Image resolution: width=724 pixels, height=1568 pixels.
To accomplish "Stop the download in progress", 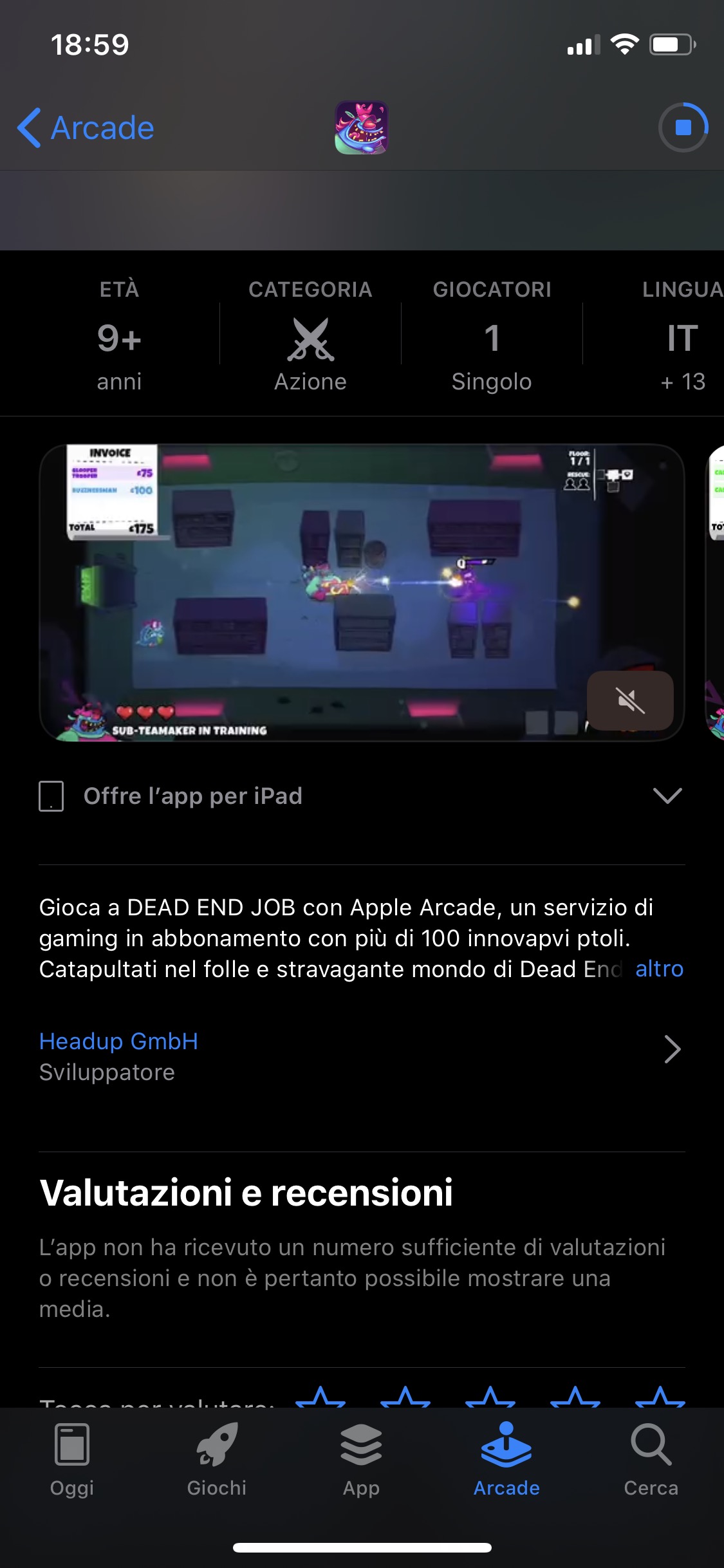I will [x=683, y=127].
